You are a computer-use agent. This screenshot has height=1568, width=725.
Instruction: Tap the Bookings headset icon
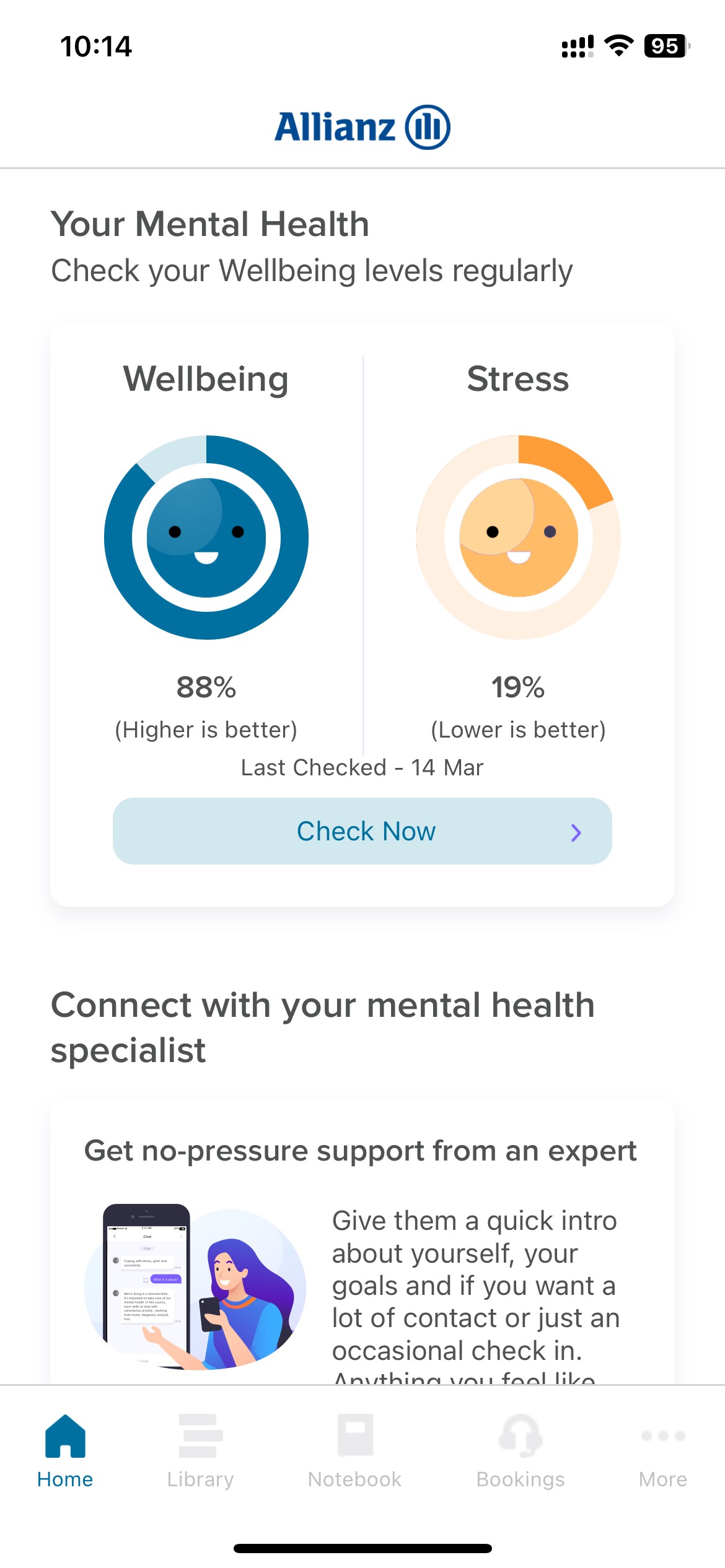(x=521, y=1437)
